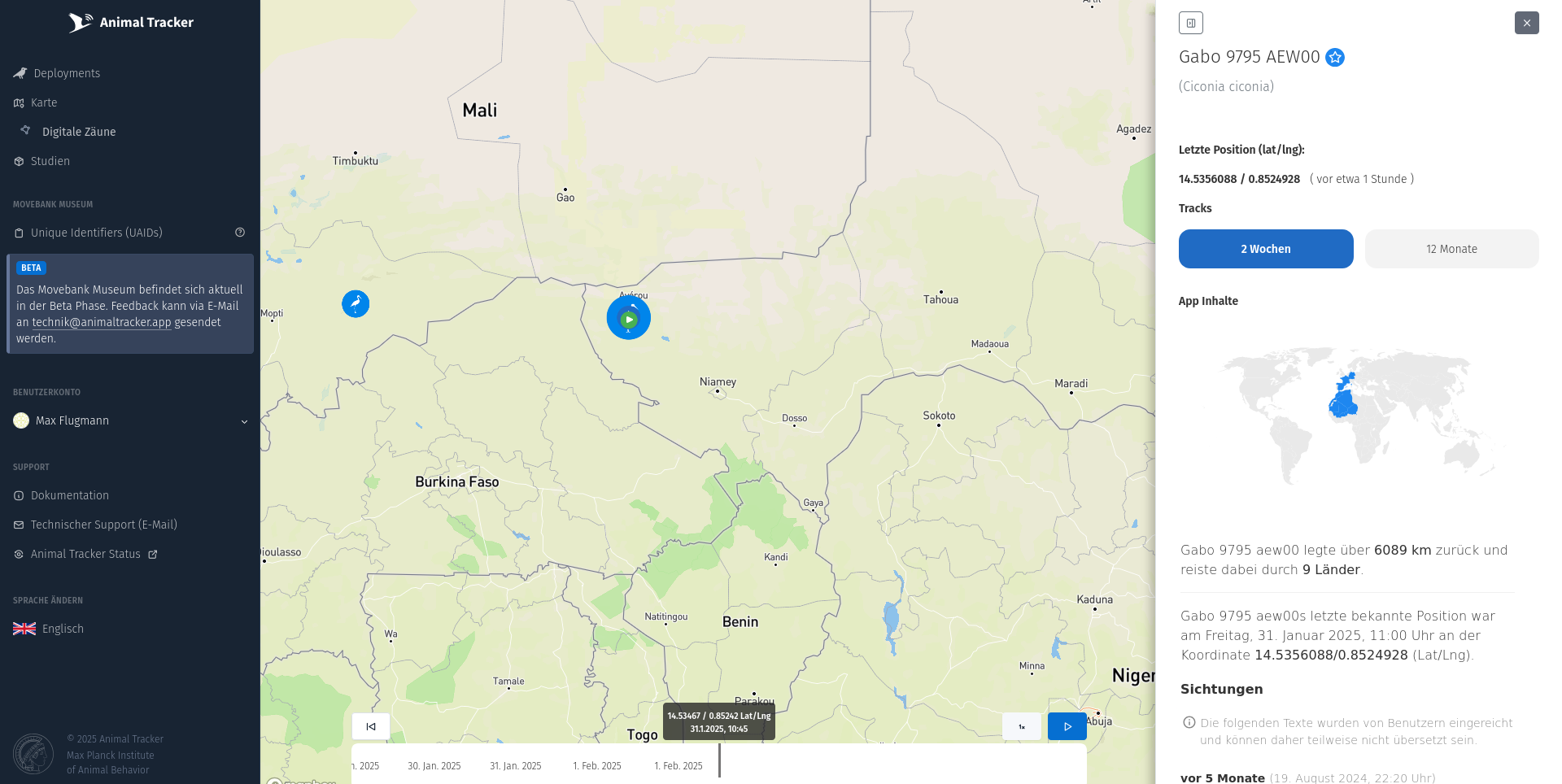Screen dimensions: 1562x784
Task: Select the 2 Wochen track range
Action: [1265, 249]
